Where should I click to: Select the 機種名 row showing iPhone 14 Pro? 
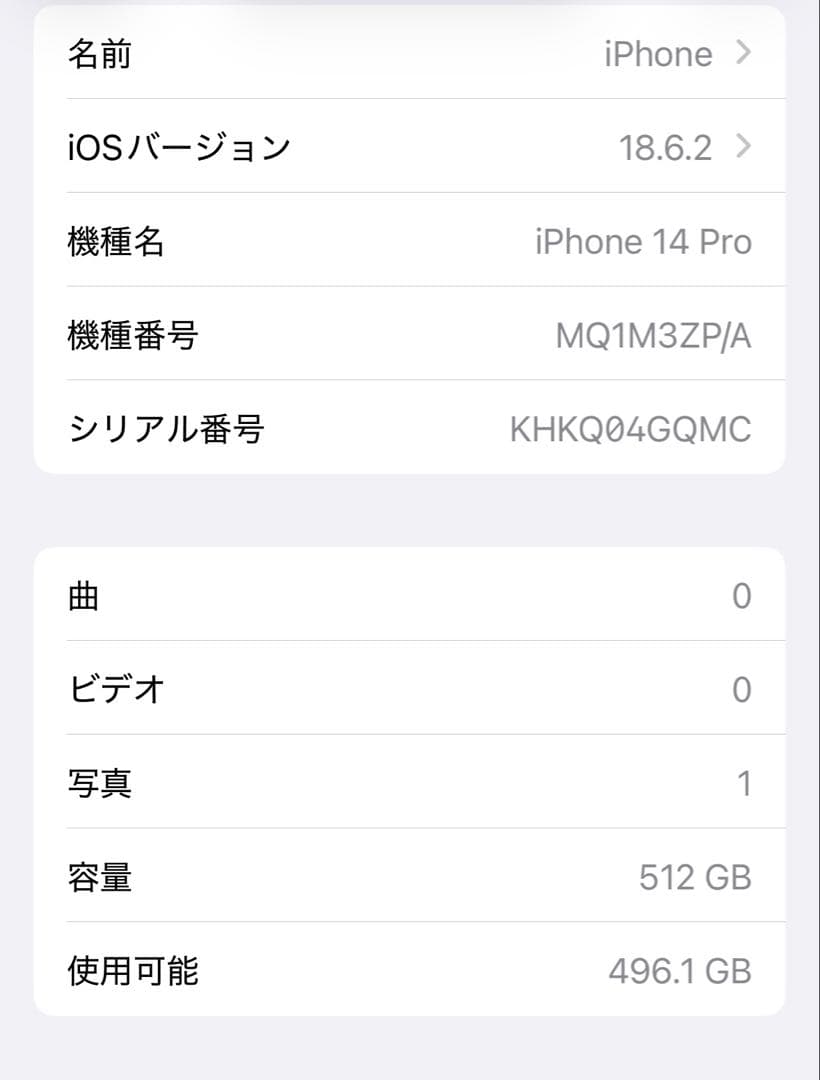[x=410, y=241]
